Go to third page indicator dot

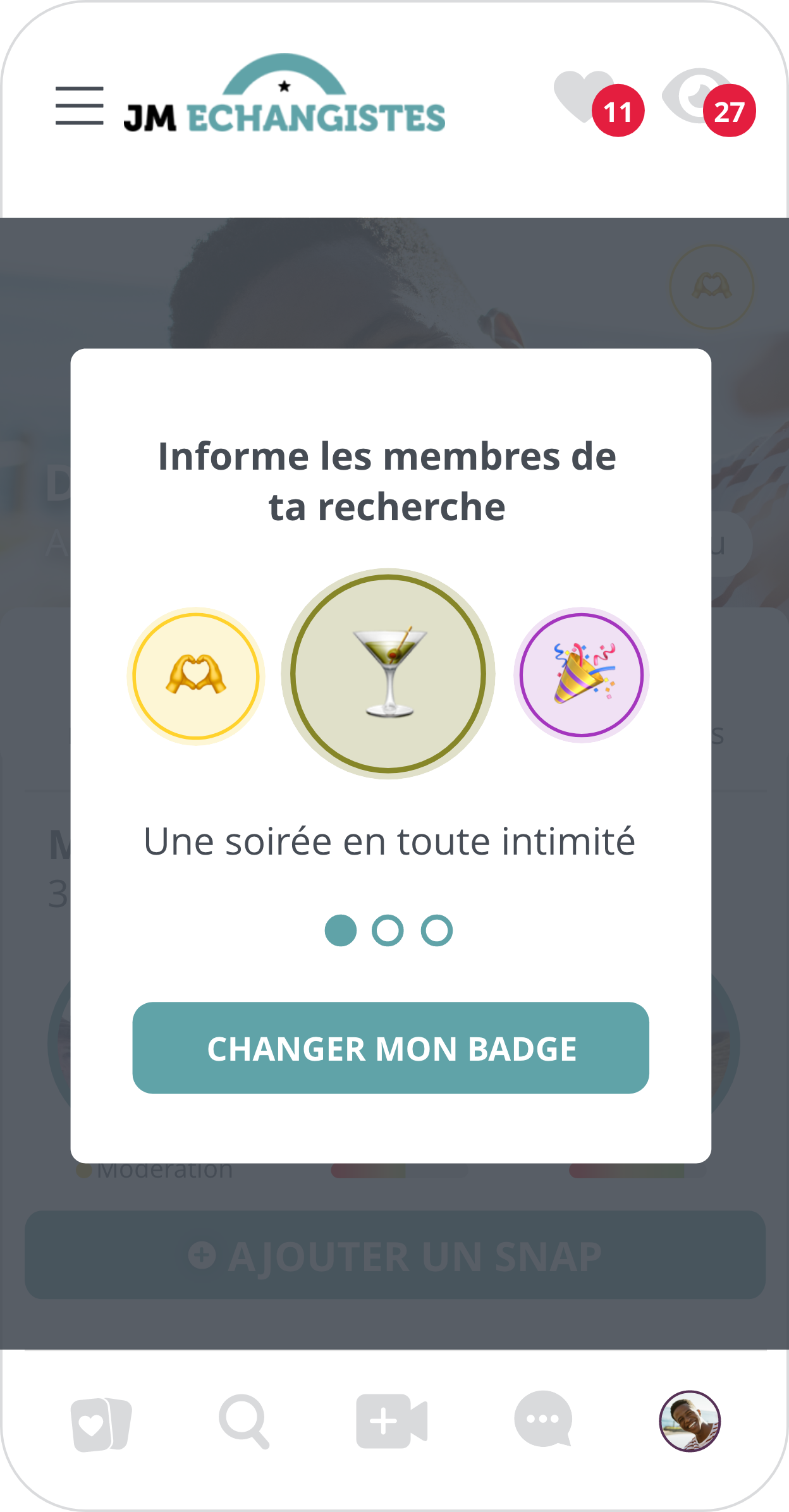pyautogui.click(x=437, y=930)
